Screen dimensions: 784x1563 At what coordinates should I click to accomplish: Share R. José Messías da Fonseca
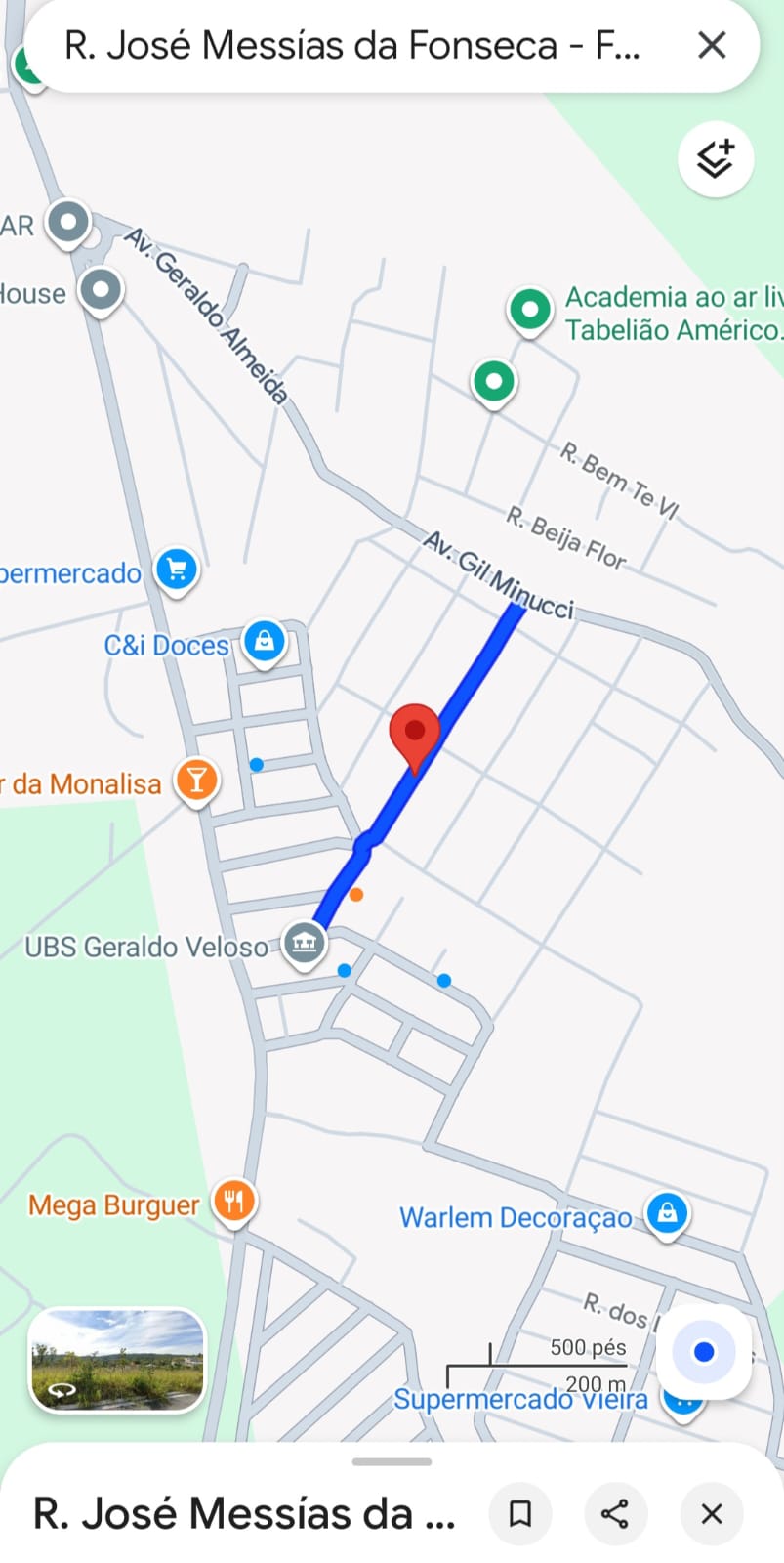615,1514
